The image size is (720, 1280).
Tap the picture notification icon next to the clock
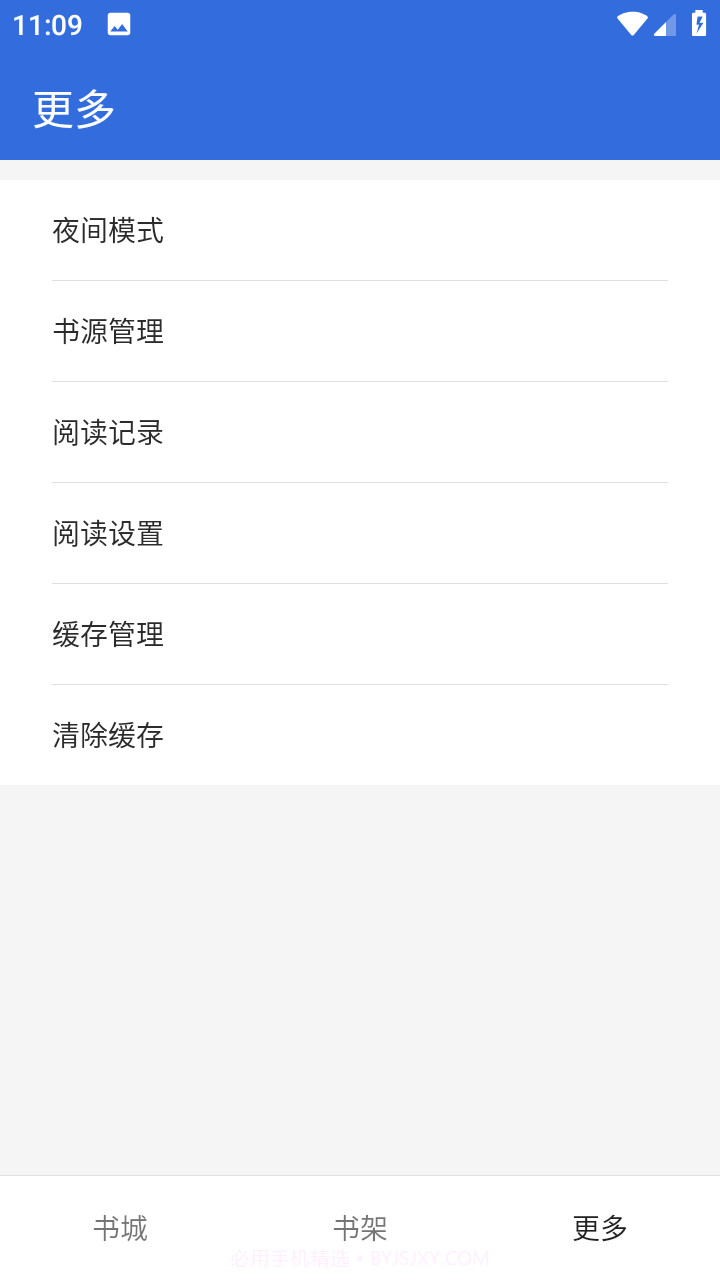point(120,23)
